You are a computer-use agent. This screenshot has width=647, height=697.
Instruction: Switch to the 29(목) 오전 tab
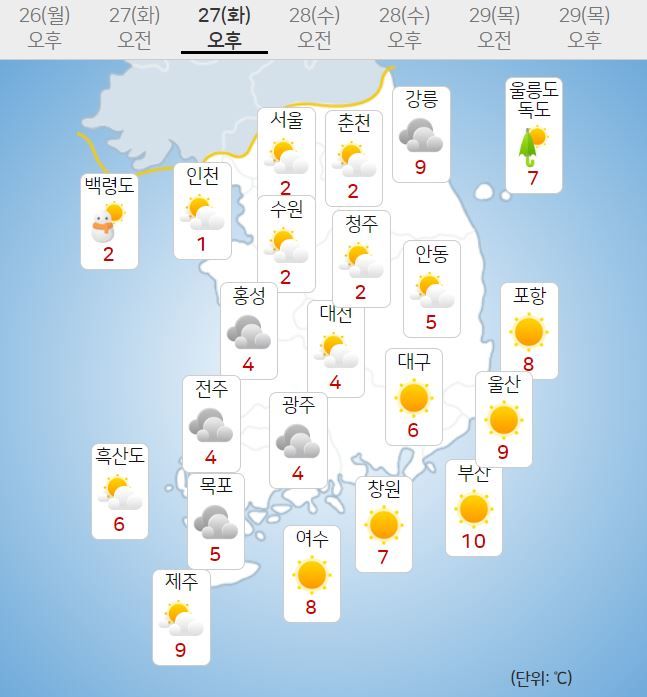(x=494, y=28)
